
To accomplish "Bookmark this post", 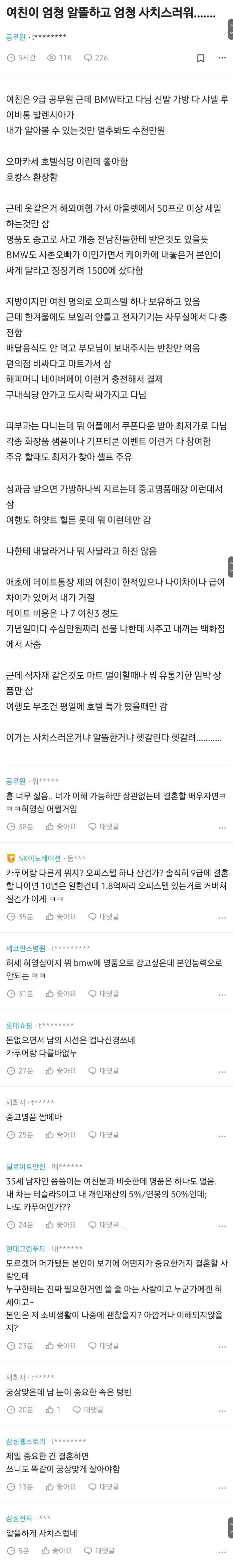I will coord(201,58).
